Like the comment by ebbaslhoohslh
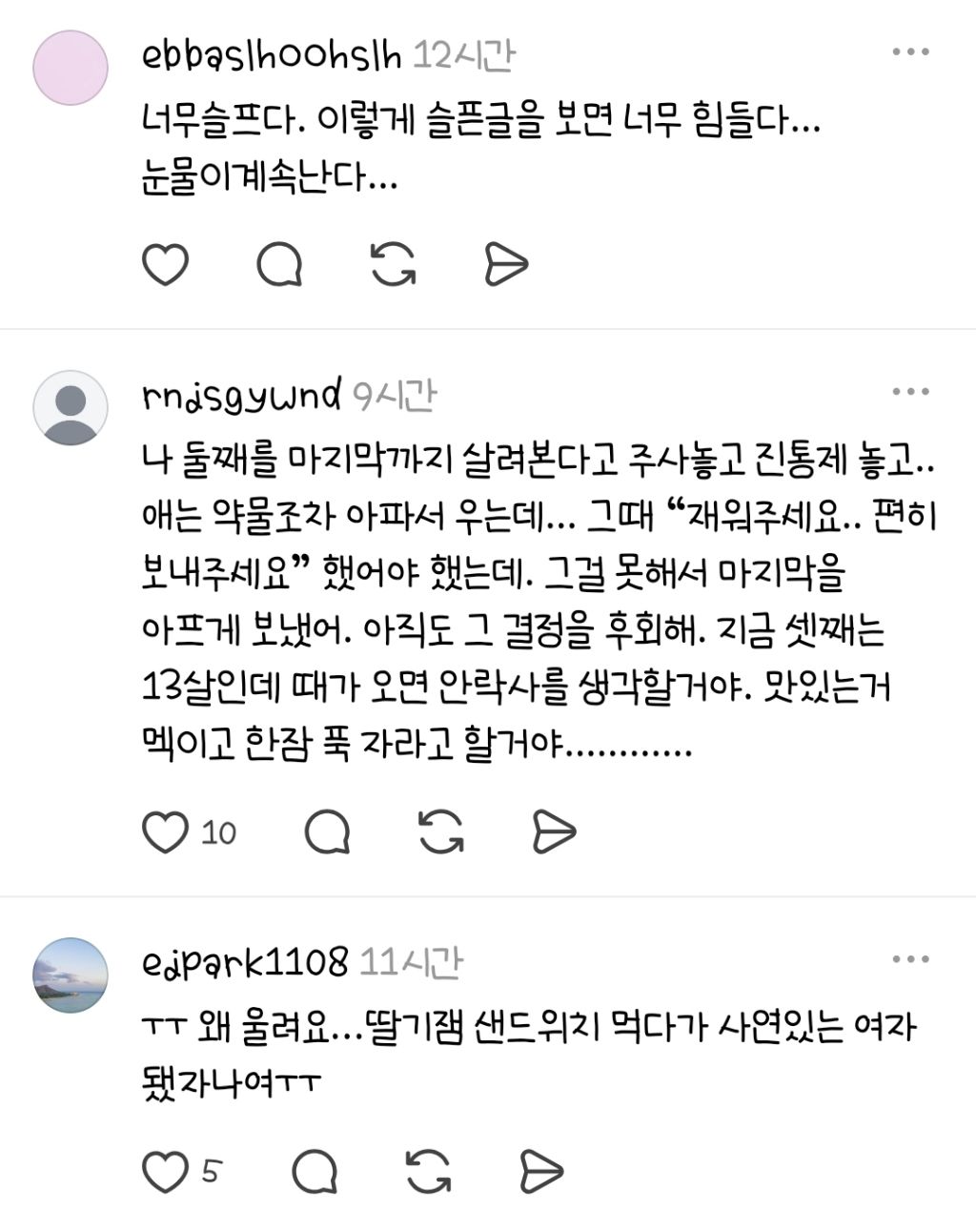976x1232 pixels. coord(166,264)
